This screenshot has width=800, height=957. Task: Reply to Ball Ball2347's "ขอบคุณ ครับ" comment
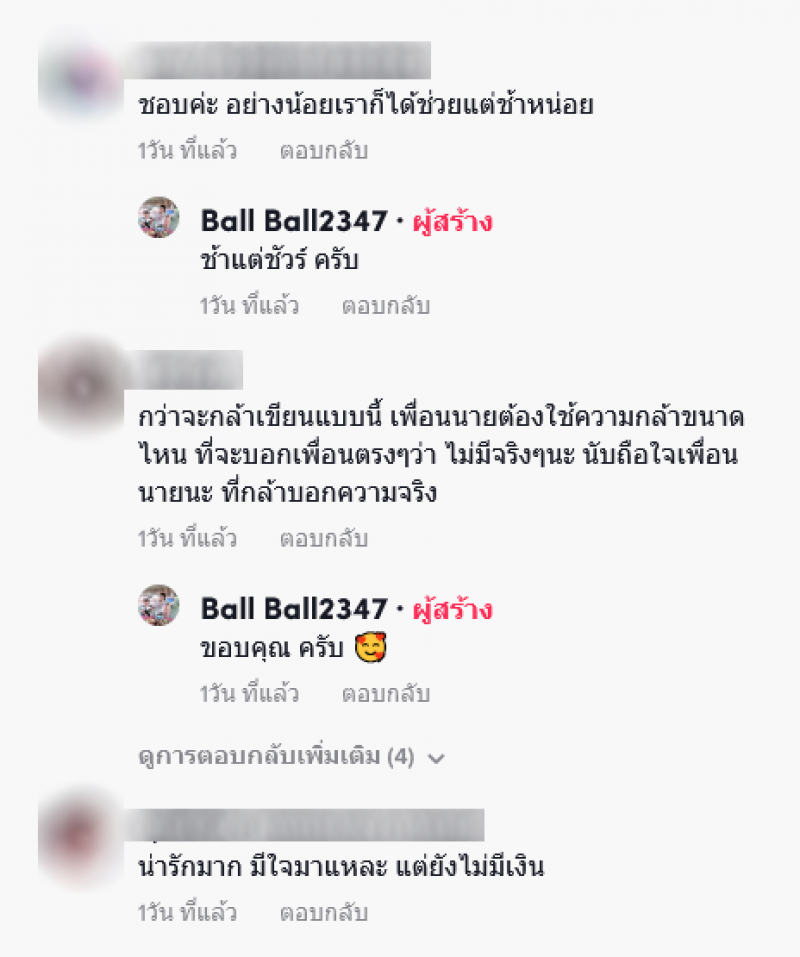(385, 694)
